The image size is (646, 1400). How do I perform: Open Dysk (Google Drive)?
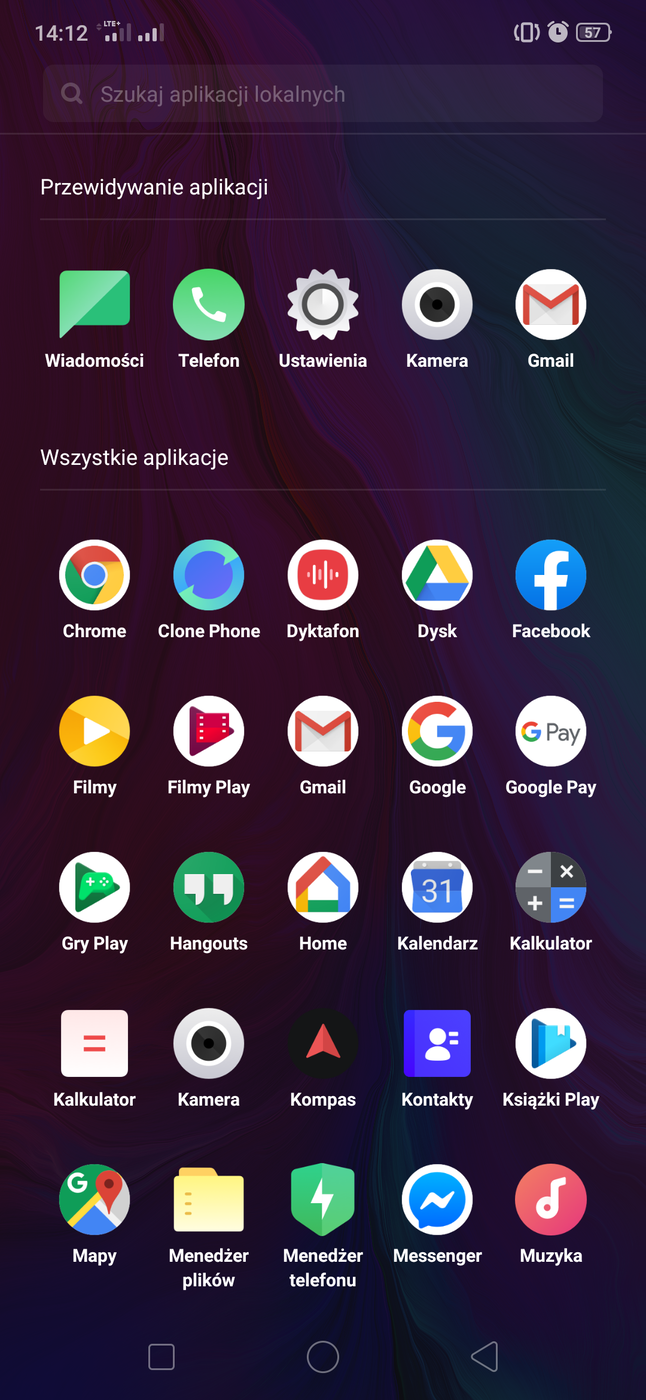click(x=437, y=575)
